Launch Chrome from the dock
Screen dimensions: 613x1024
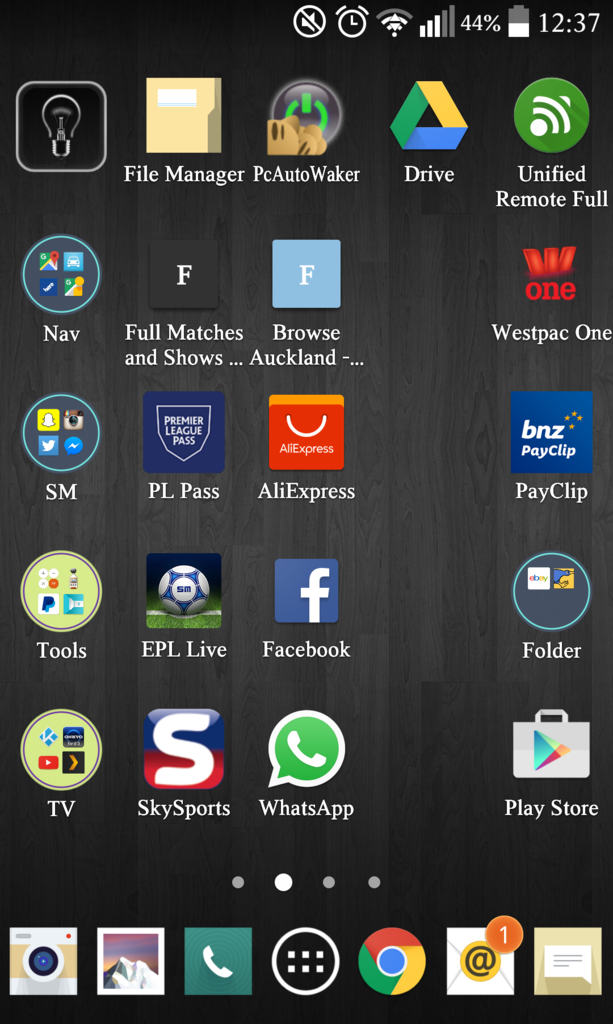[392, 961]
